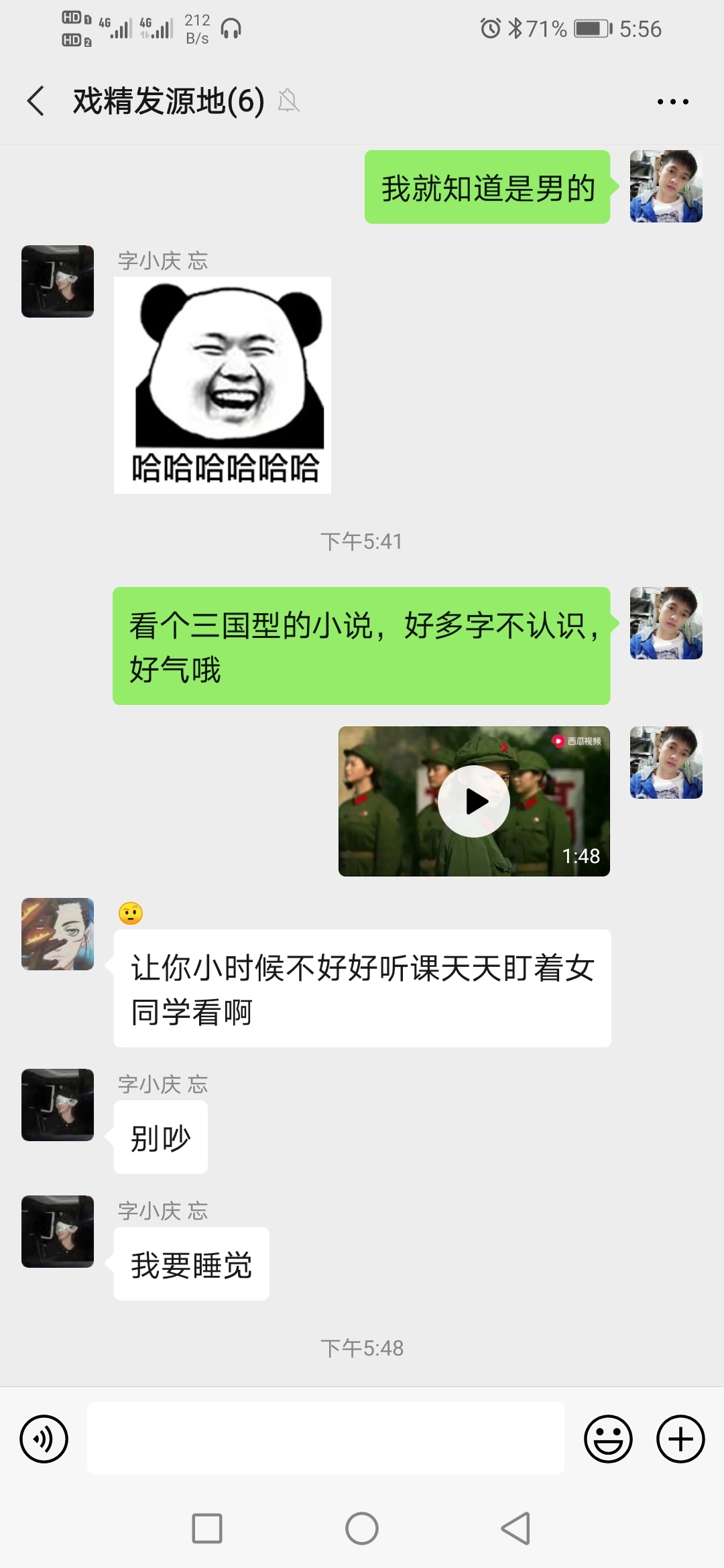Viewport: 724px width, 1568px height.
Task: Switch to voice message input
Action: (44, 1439)
